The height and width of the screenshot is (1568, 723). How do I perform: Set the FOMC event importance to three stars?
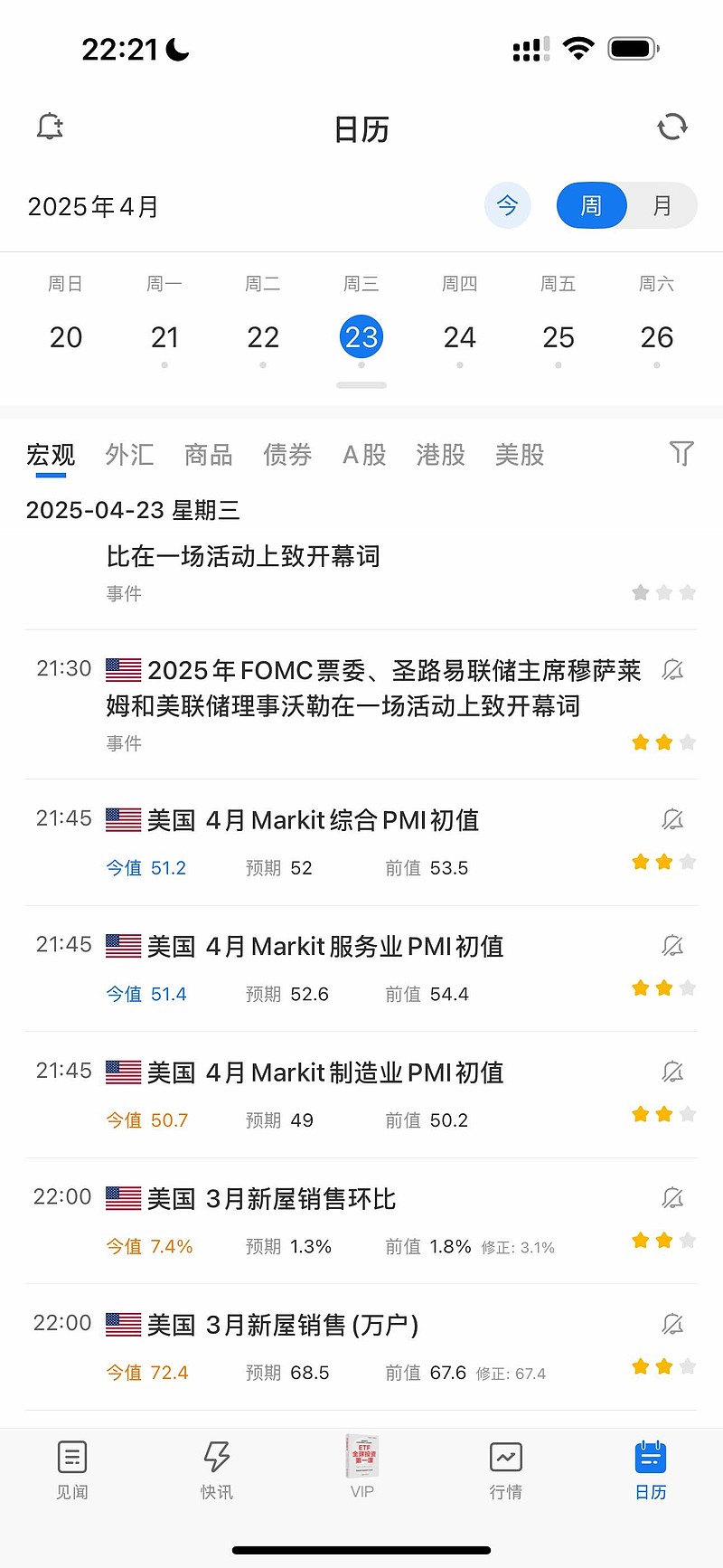click(x=687, y=741)
